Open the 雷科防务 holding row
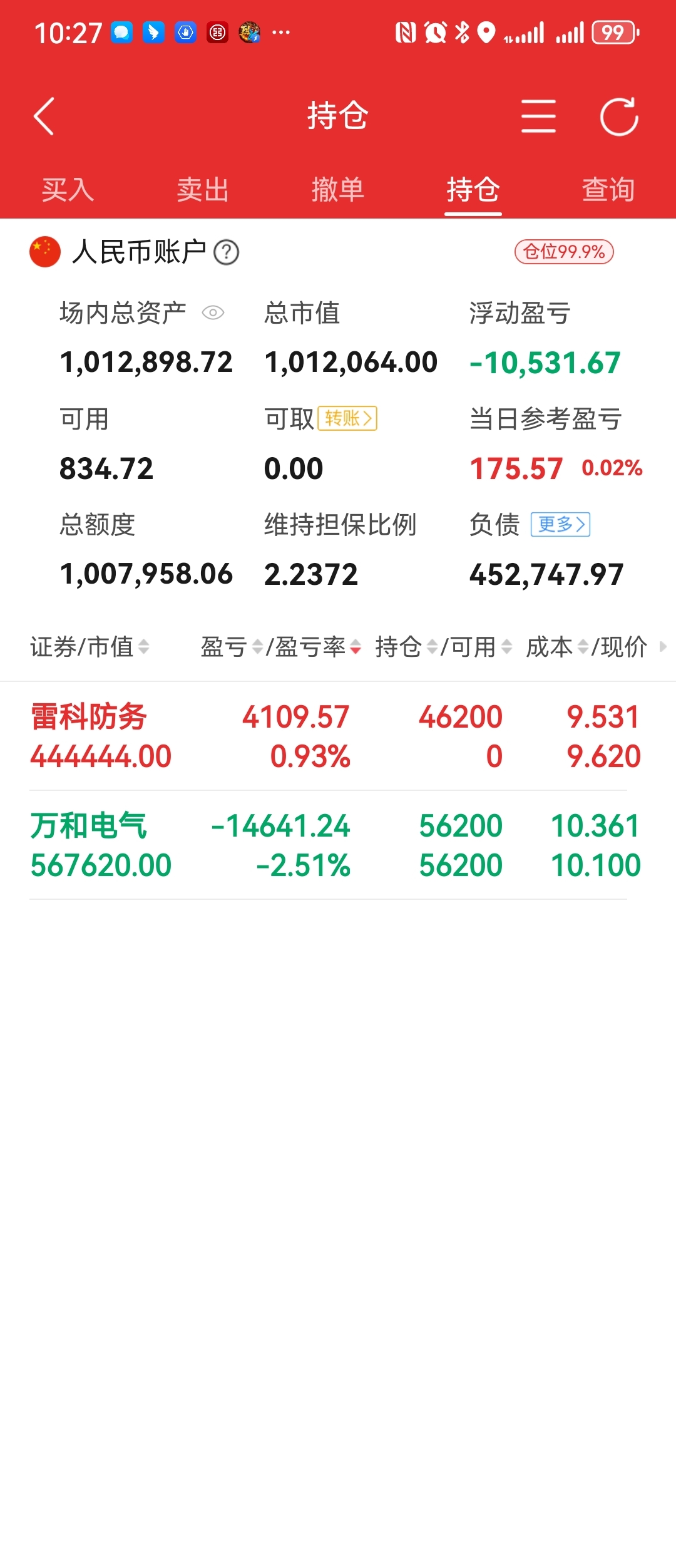 (335, 736)
